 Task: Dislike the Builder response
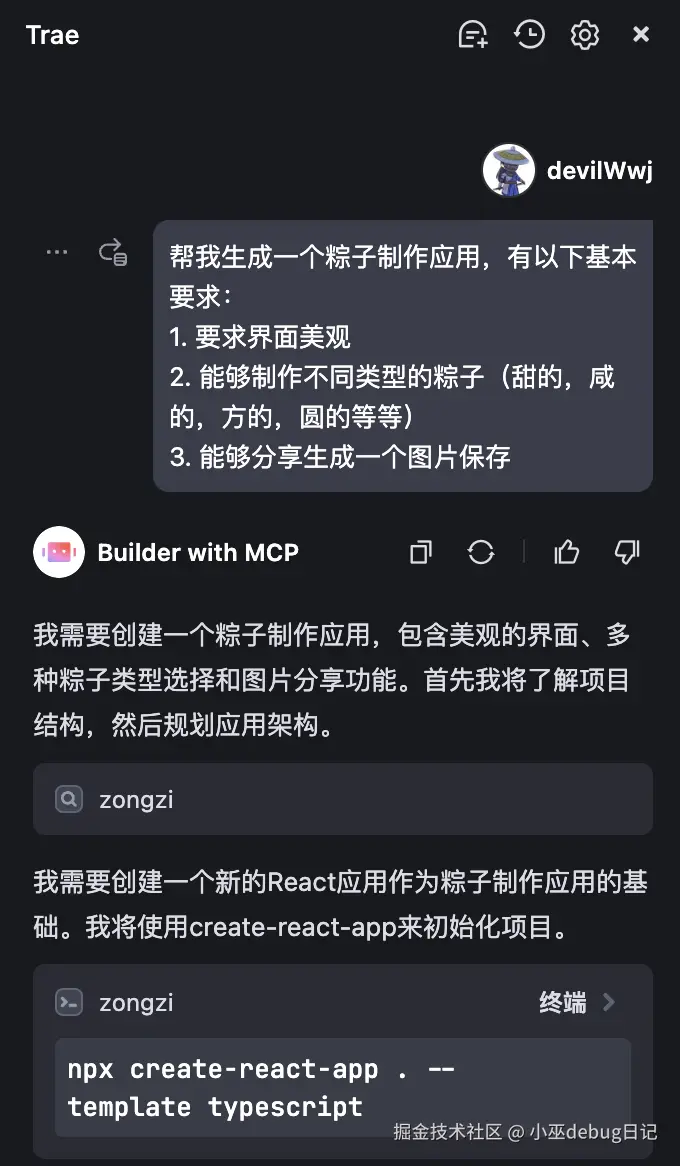(627, 552)
